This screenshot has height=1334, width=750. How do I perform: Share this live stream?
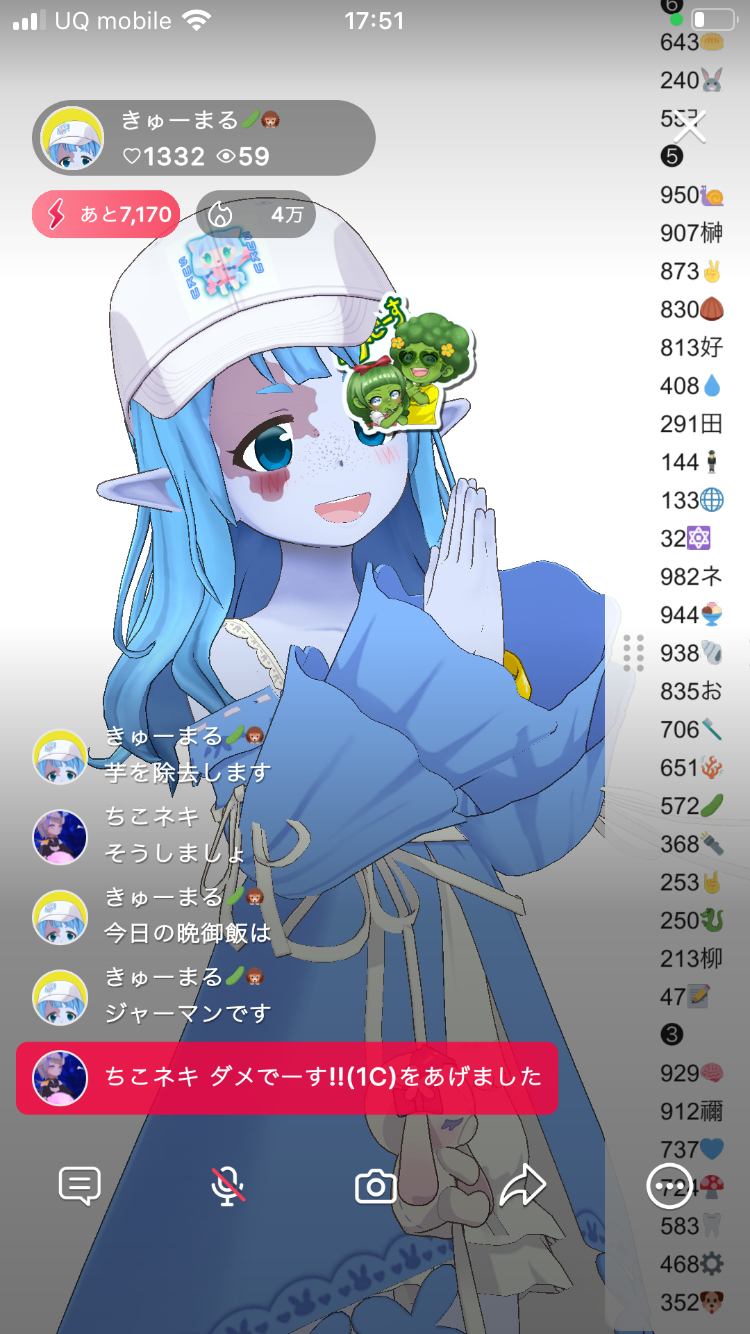point(522,1187)
